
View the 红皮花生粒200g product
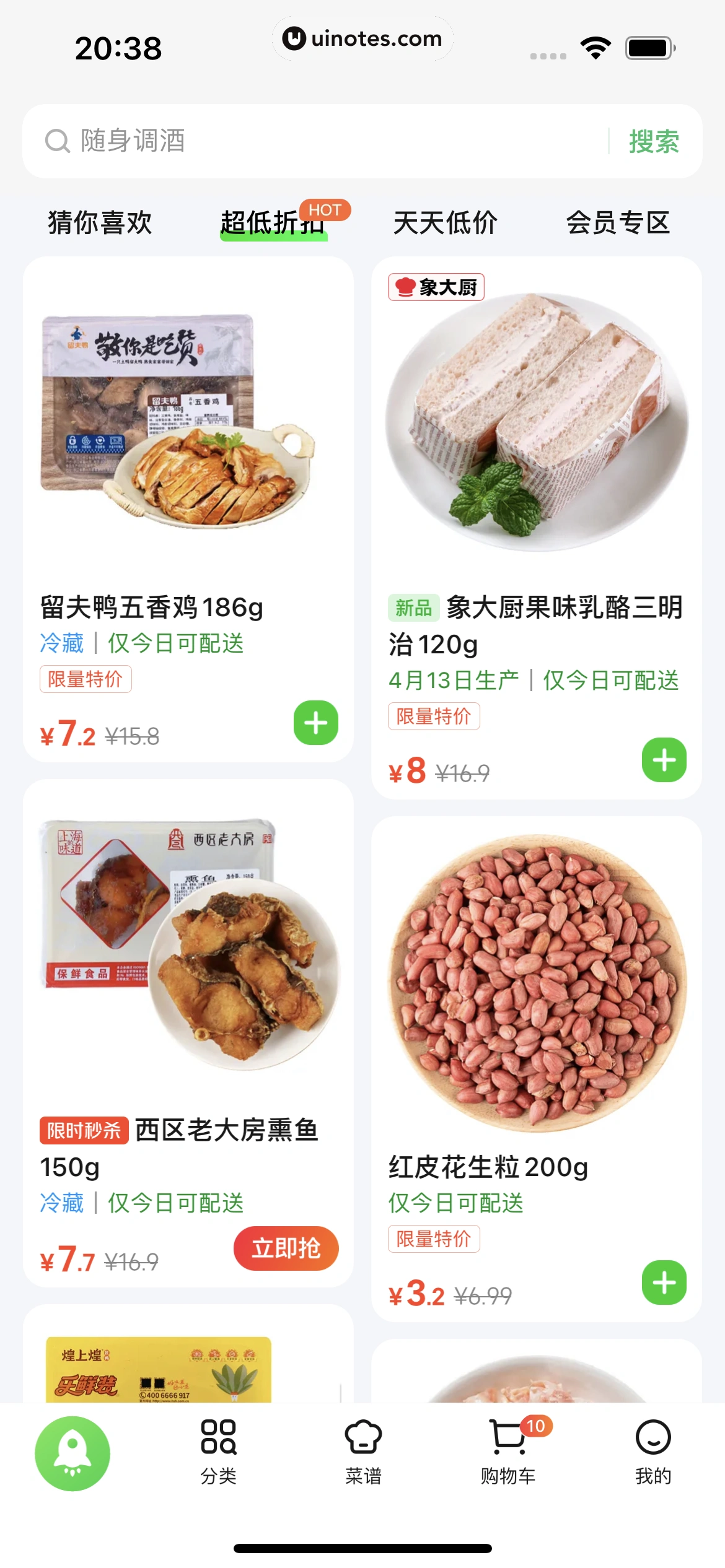point(537,991)
